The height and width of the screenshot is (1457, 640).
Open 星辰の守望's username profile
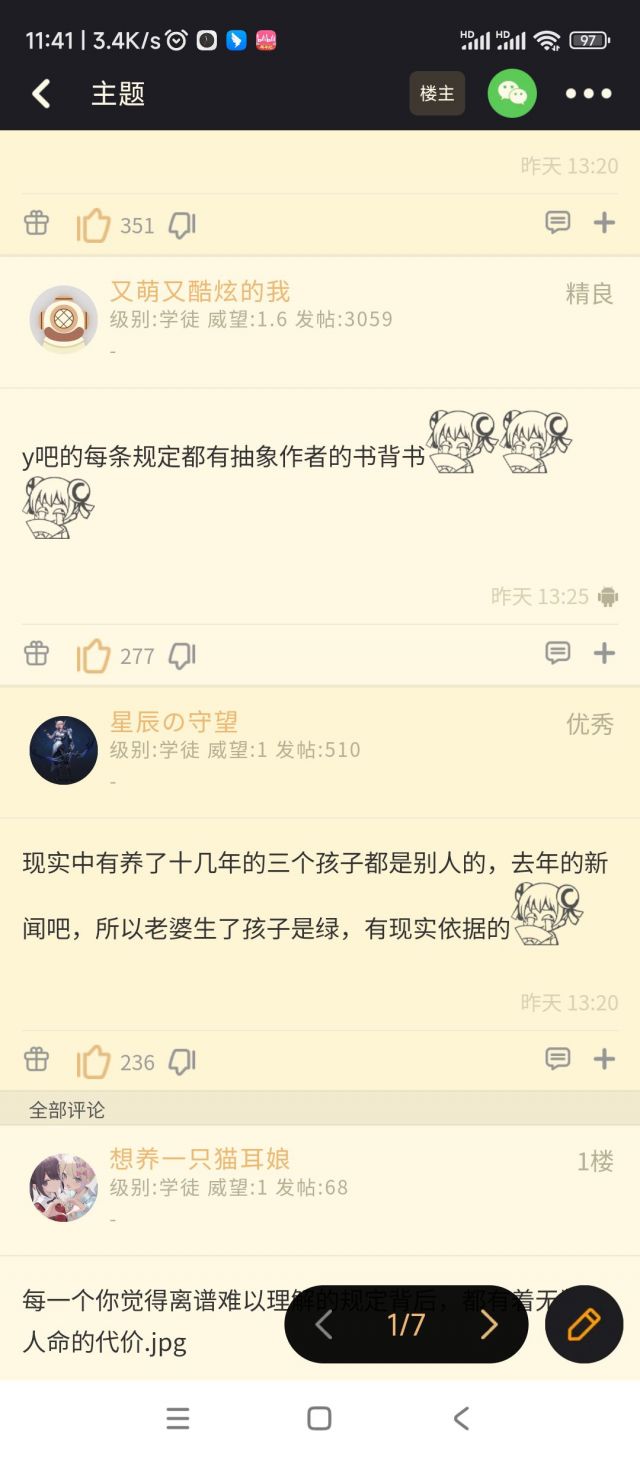click(174, 722)
